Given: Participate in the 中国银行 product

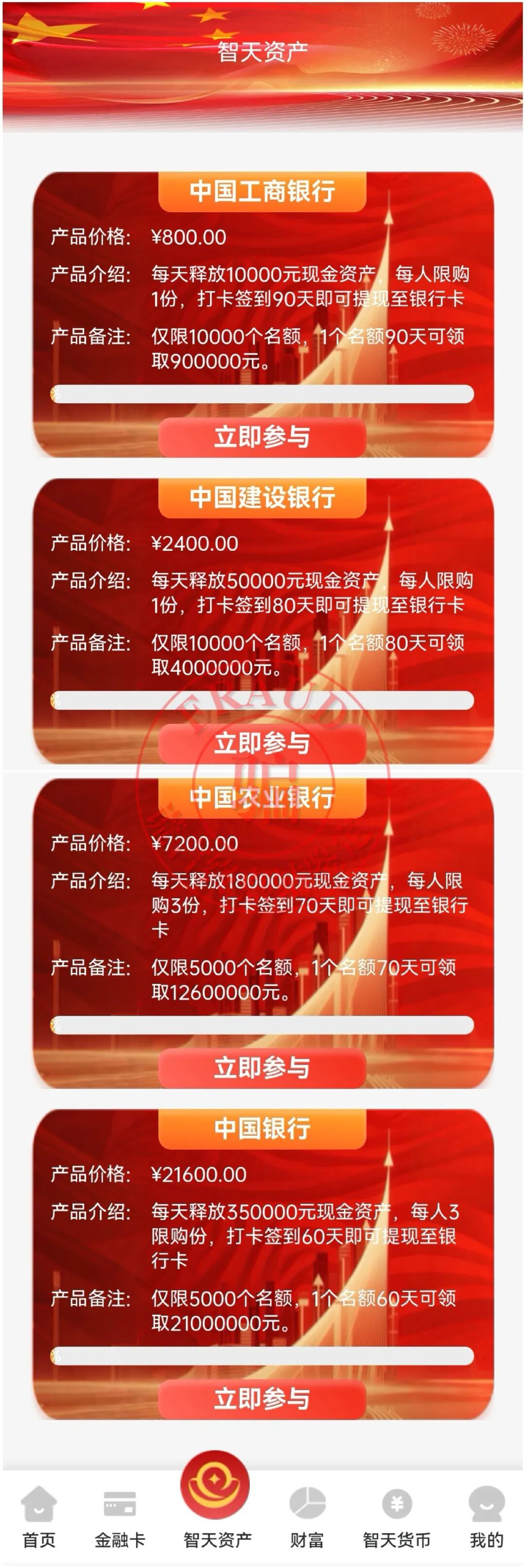Looking at the screenshot, I should [262, 1398].
